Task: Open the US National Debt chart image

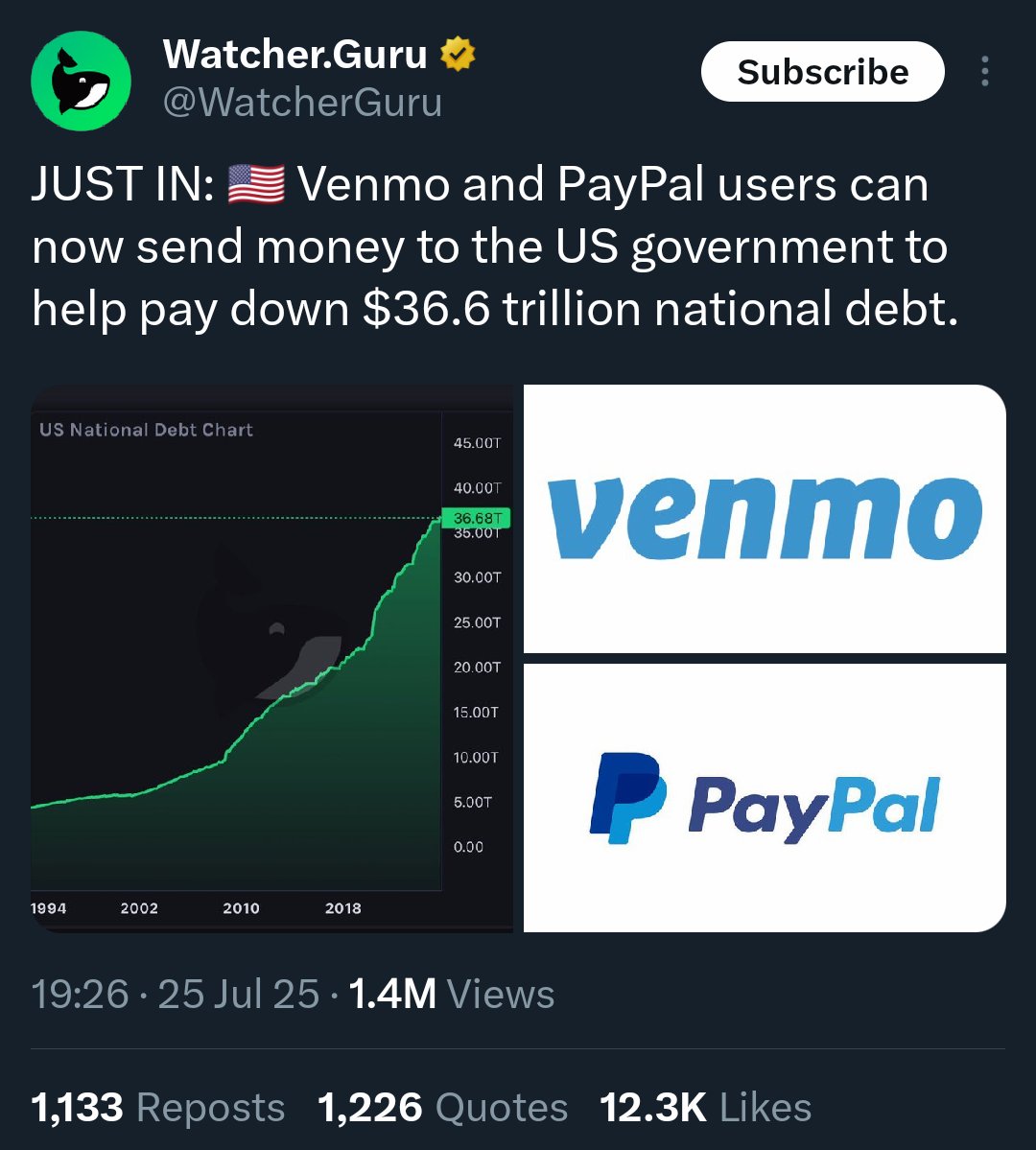Action: click(x=271, y=658)
